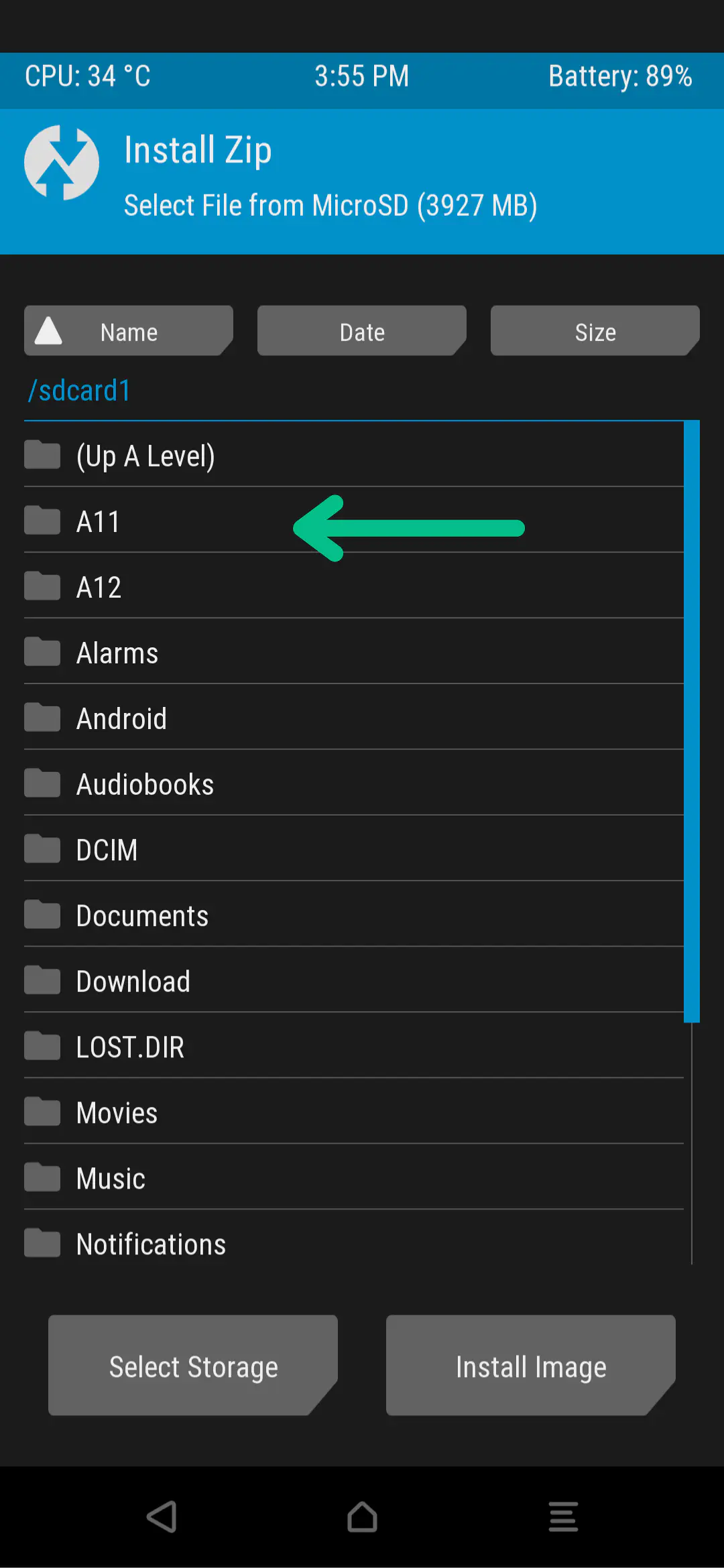Open the Documents folder
Viewport: 724px width, 1568px height.
tap(142, 916)
